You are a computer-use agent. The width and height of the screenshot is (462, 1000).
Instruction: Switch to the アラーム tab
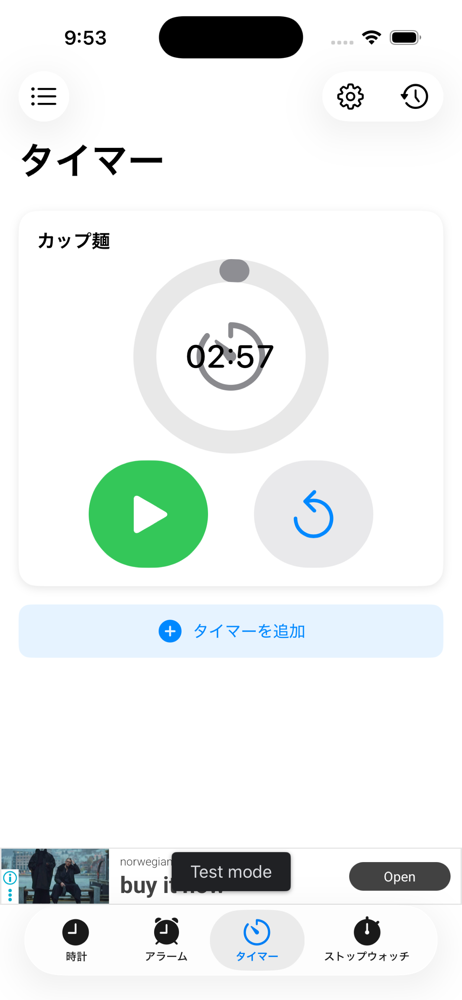(x=166, y=941)
